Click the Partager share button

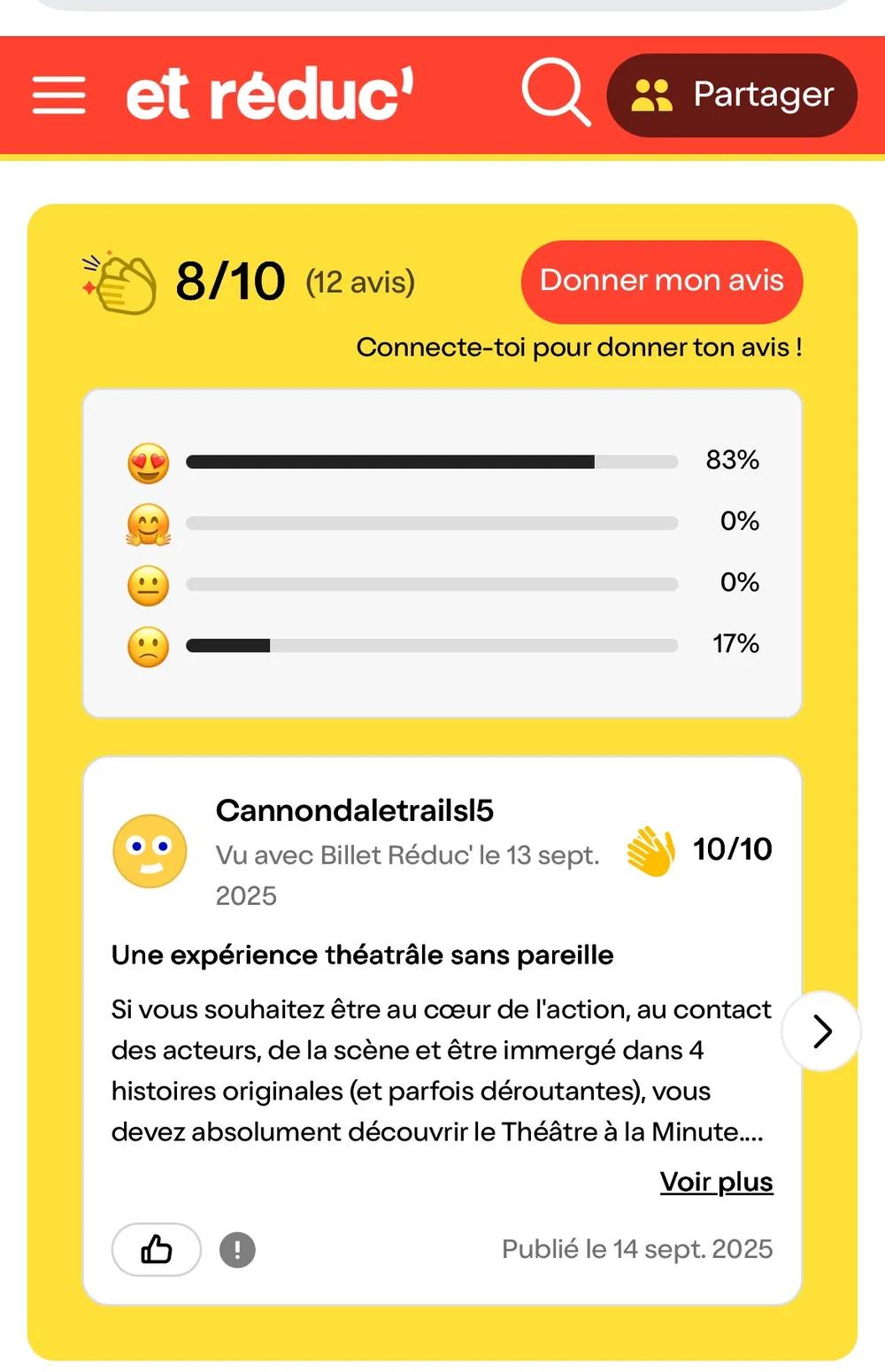point(732,94)
